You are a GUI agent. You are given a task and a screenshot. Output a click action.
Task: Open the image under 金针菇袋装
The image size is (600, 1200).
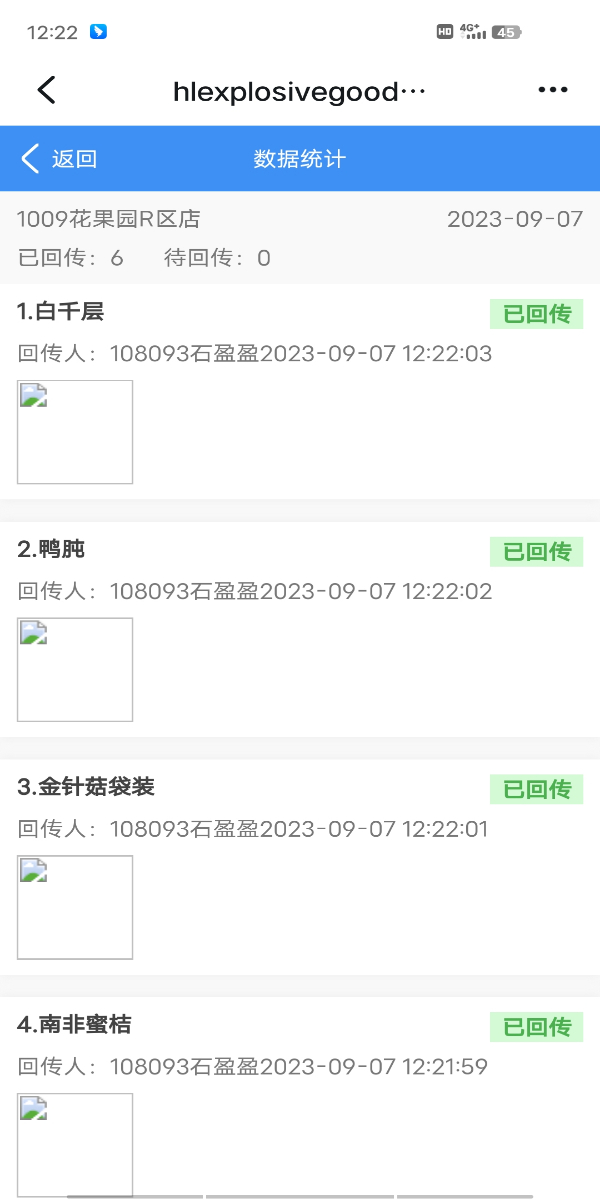[75, 907]
